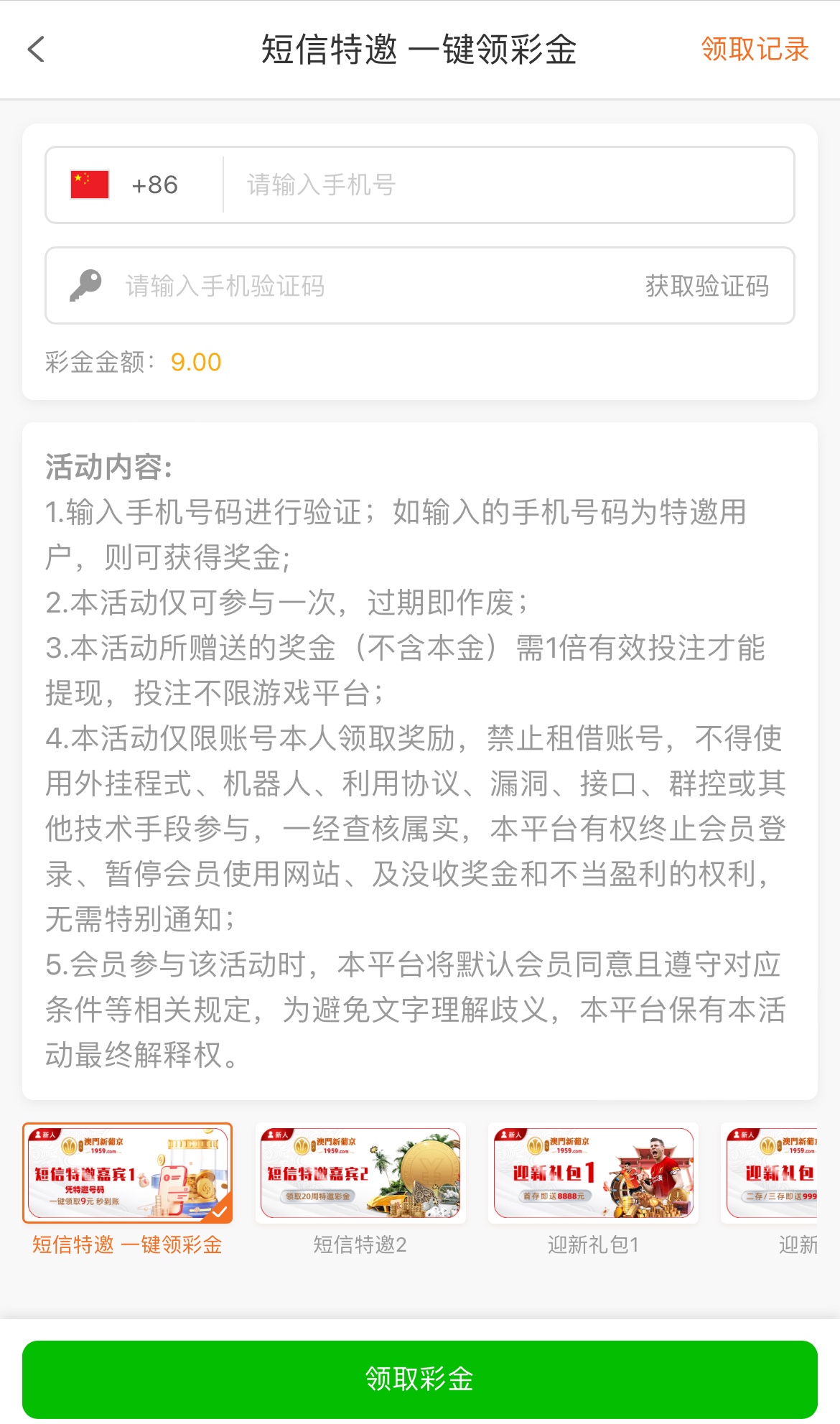Open 领取记录 claim history
Screen dimensions: 840x1424
(x=755, y=50)
